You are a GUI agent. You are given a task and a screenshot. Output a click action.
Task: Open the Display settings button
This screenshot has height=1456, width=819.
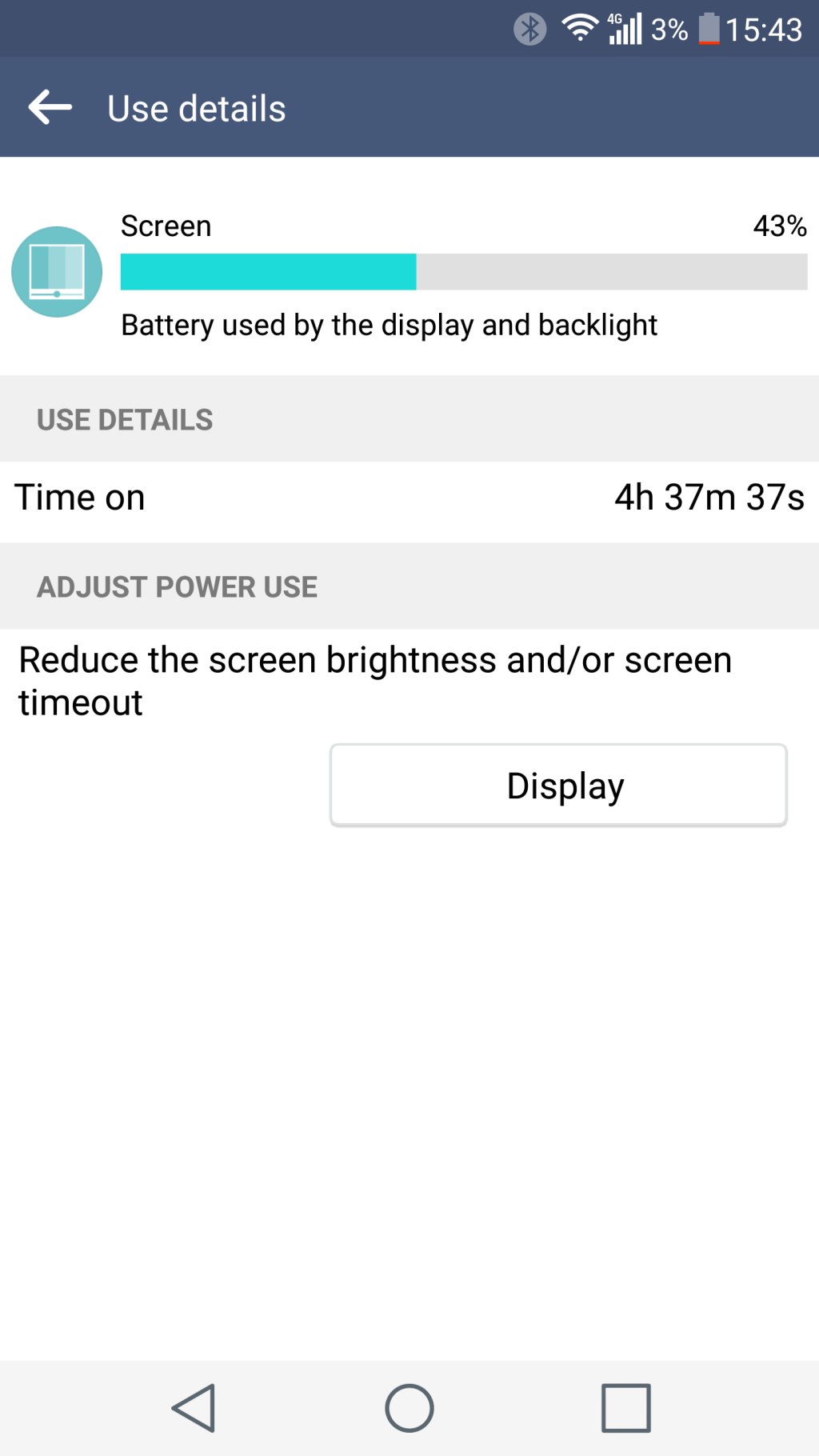pyautogui.click(x=558, y=786)
